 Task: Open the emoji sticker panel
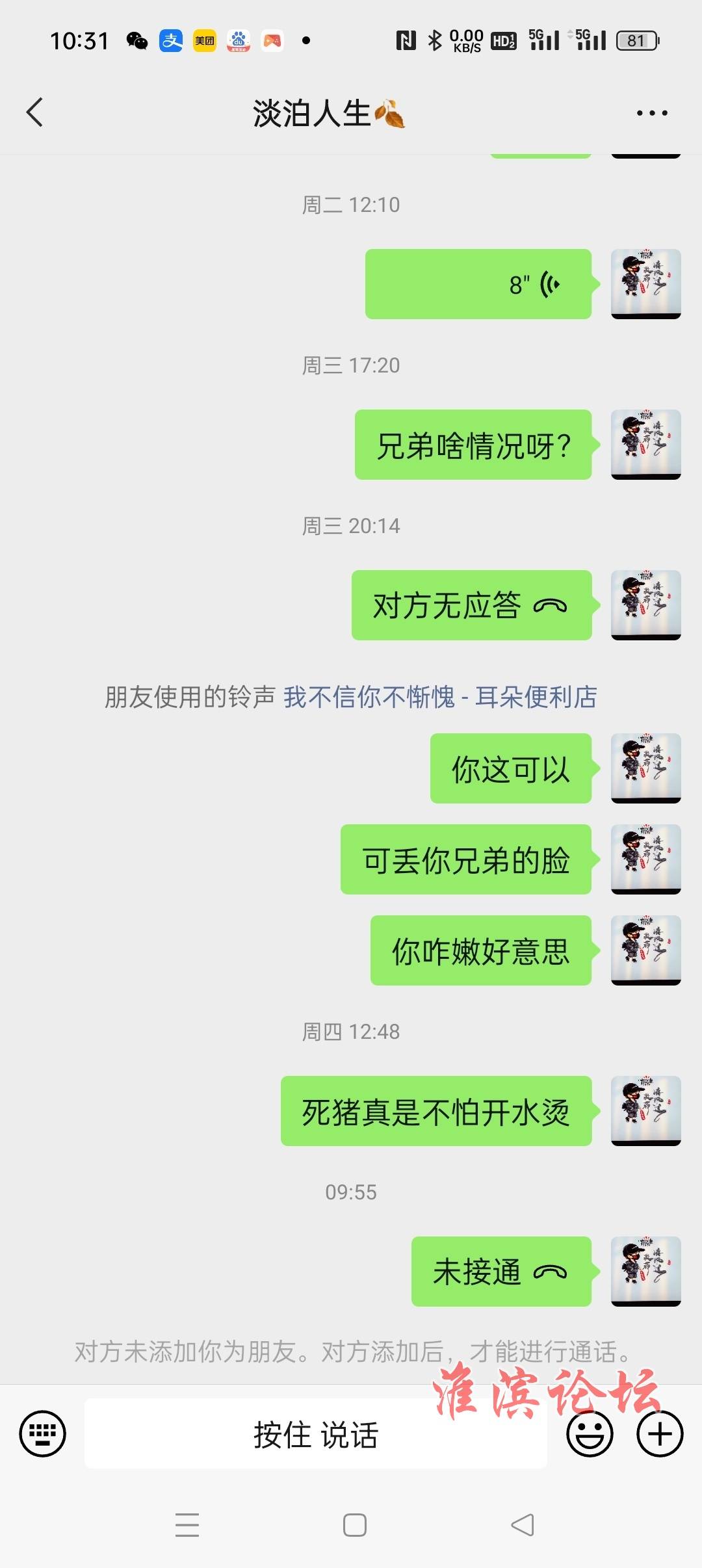590,1433
